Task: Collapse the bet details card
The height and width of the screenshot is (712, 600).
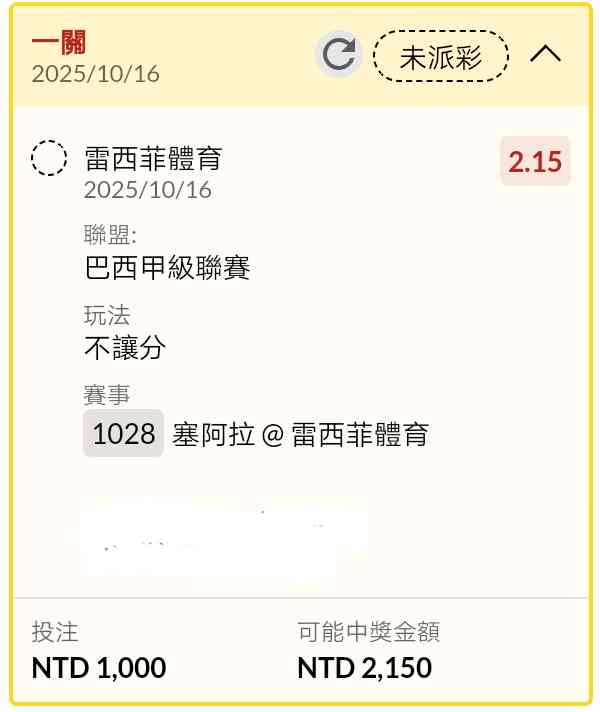Action: pos(545,55)
